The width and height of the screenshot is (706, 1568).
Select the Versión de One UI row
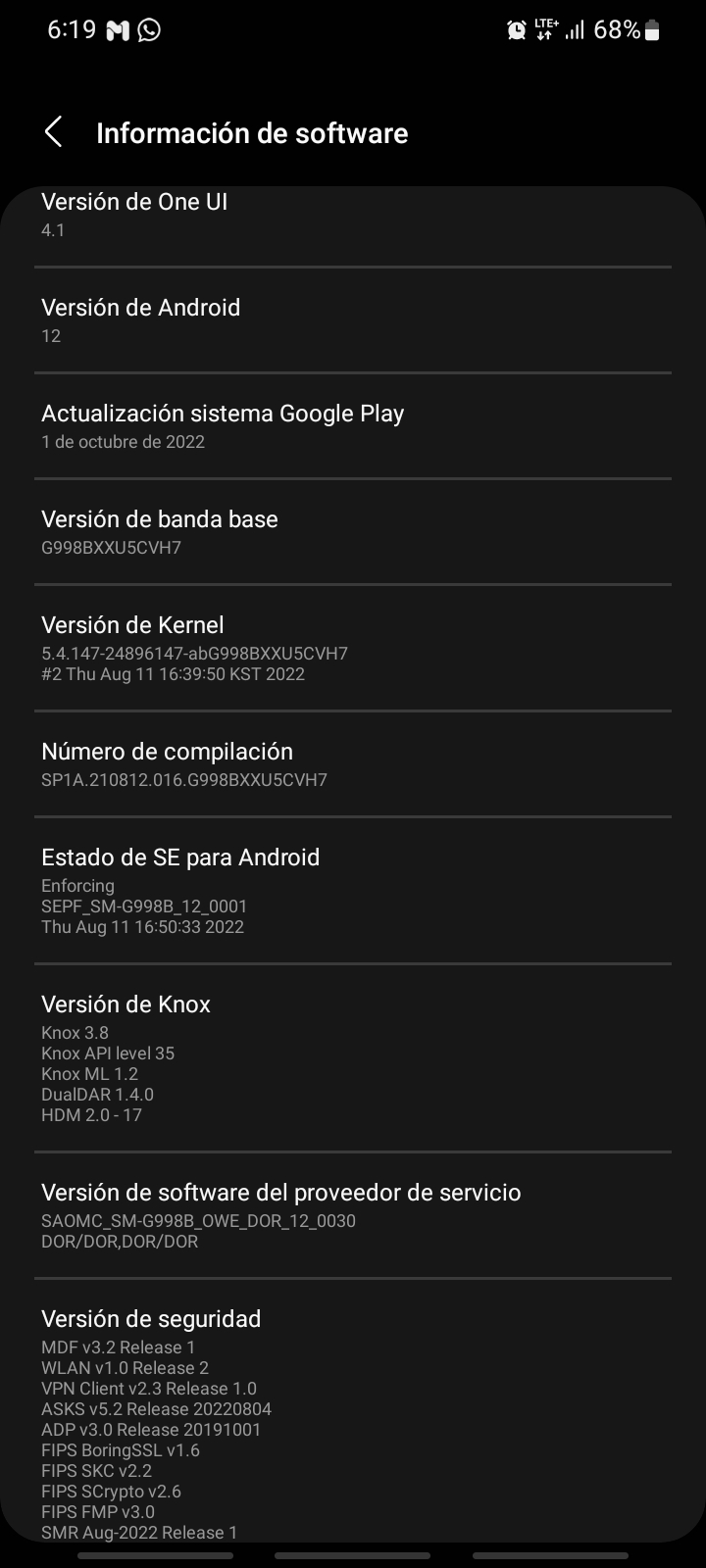click(x=353, y=216)
